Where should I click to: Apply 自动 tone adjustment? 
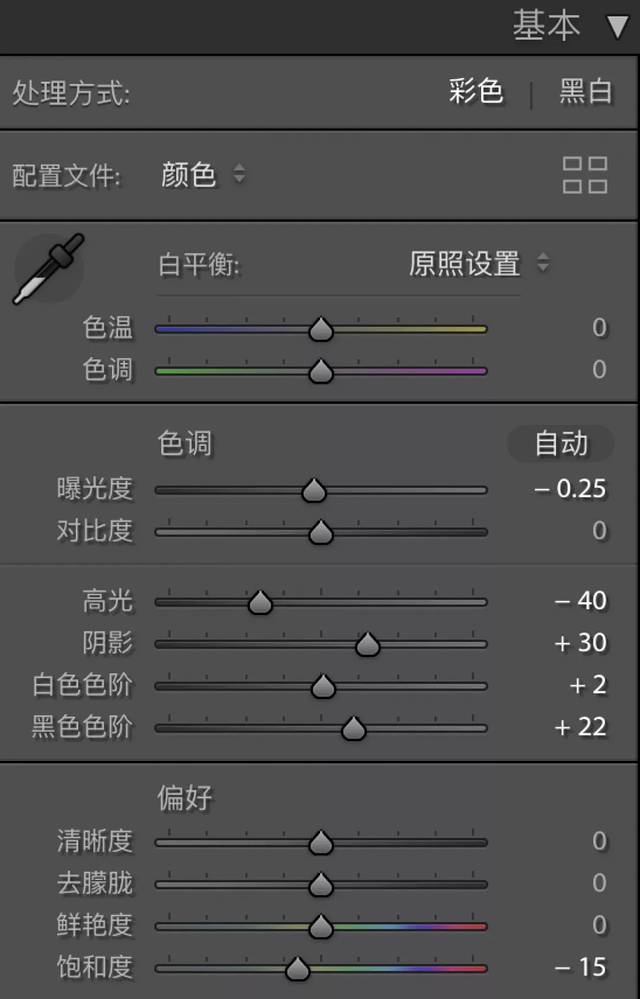point(560,444)
